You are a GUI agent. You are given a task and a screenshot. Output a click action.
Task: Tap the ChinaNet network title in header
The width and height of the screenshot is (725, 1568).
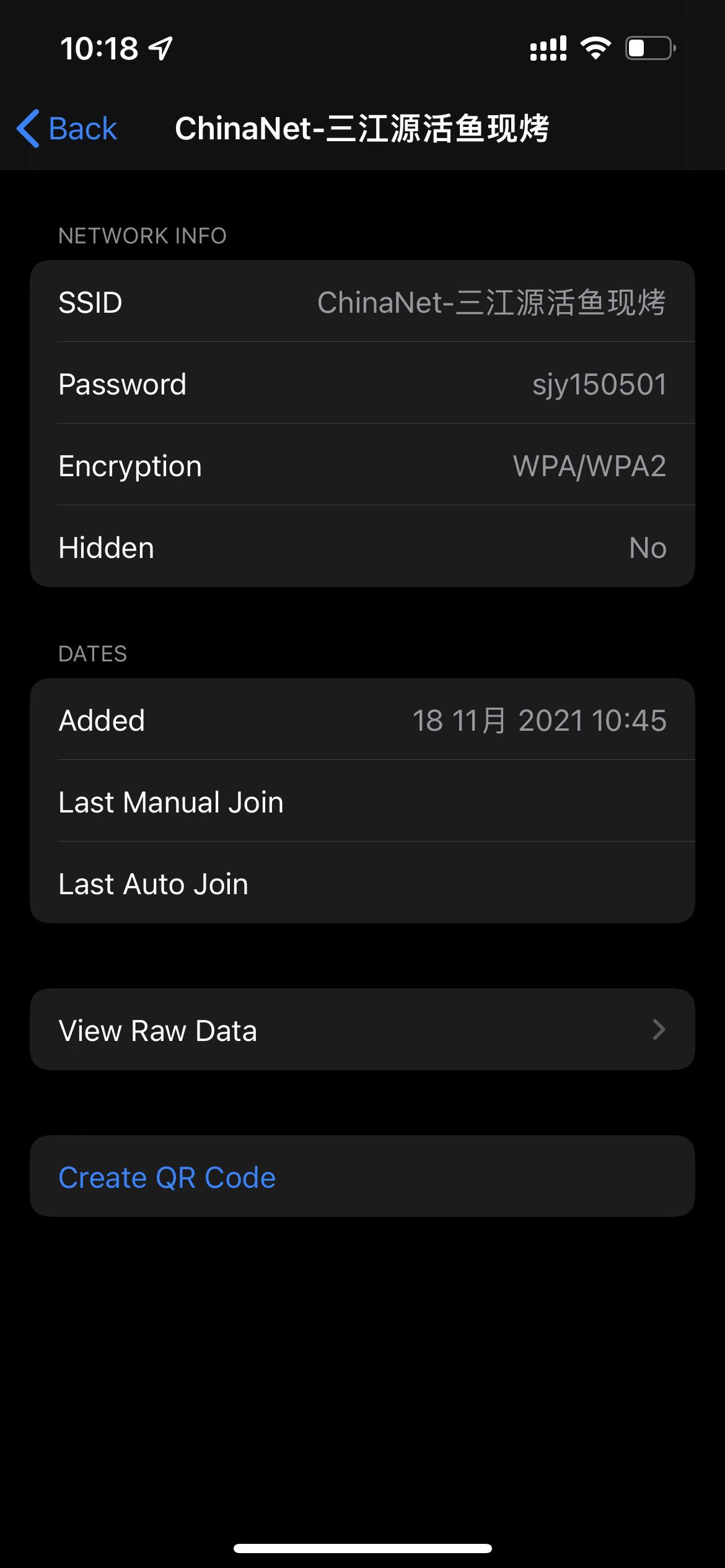[362, 129]
